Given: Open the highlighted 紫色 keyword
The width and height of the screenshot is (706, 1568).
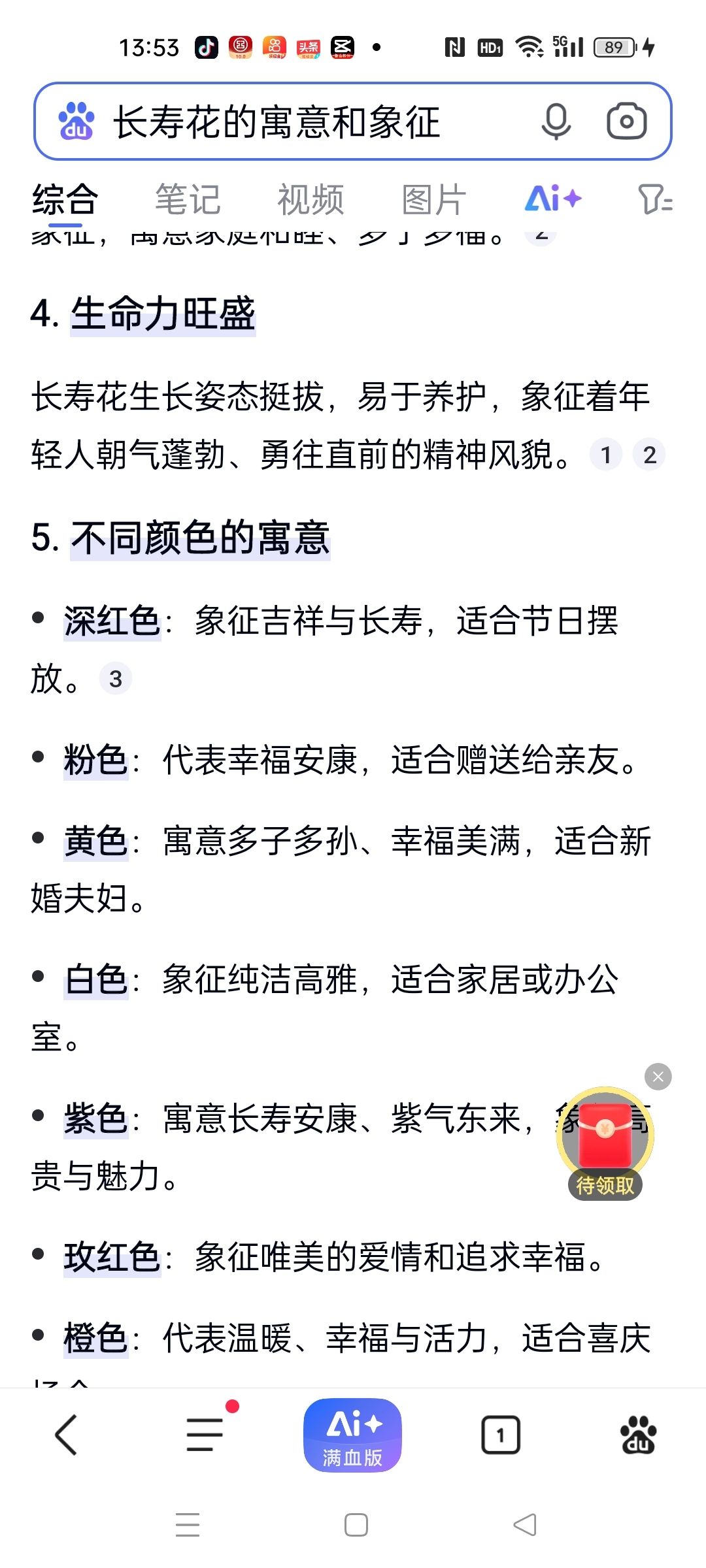Looking at the screenshot, I should point(95,1119).
